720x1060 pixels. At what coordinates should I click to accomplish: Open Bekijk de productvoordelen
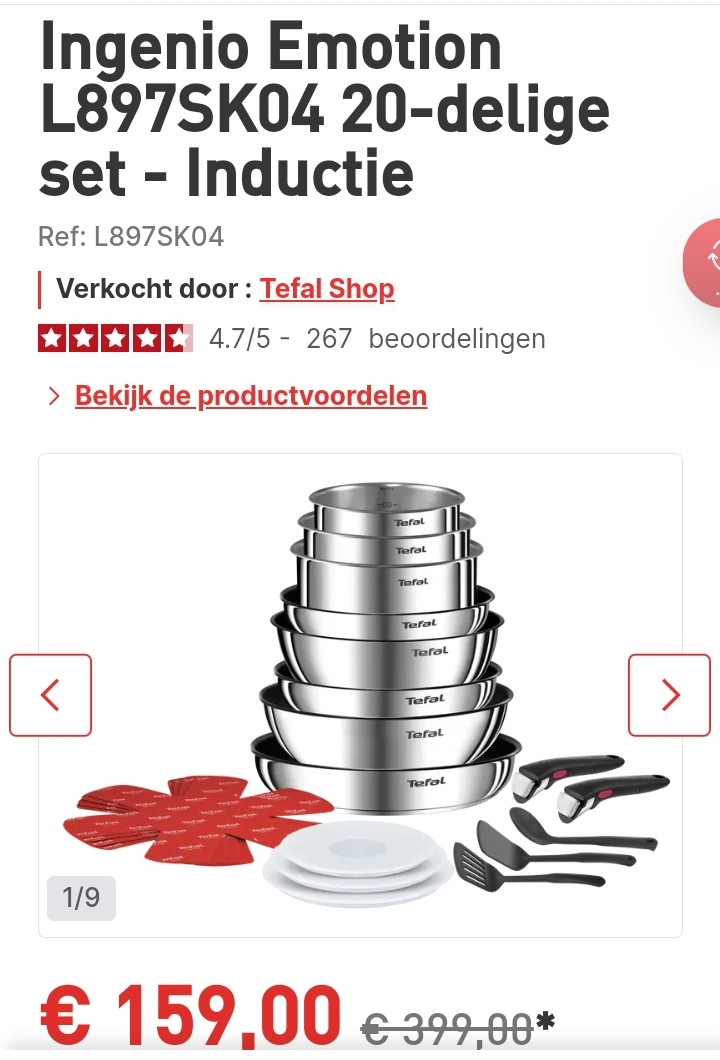251,395
